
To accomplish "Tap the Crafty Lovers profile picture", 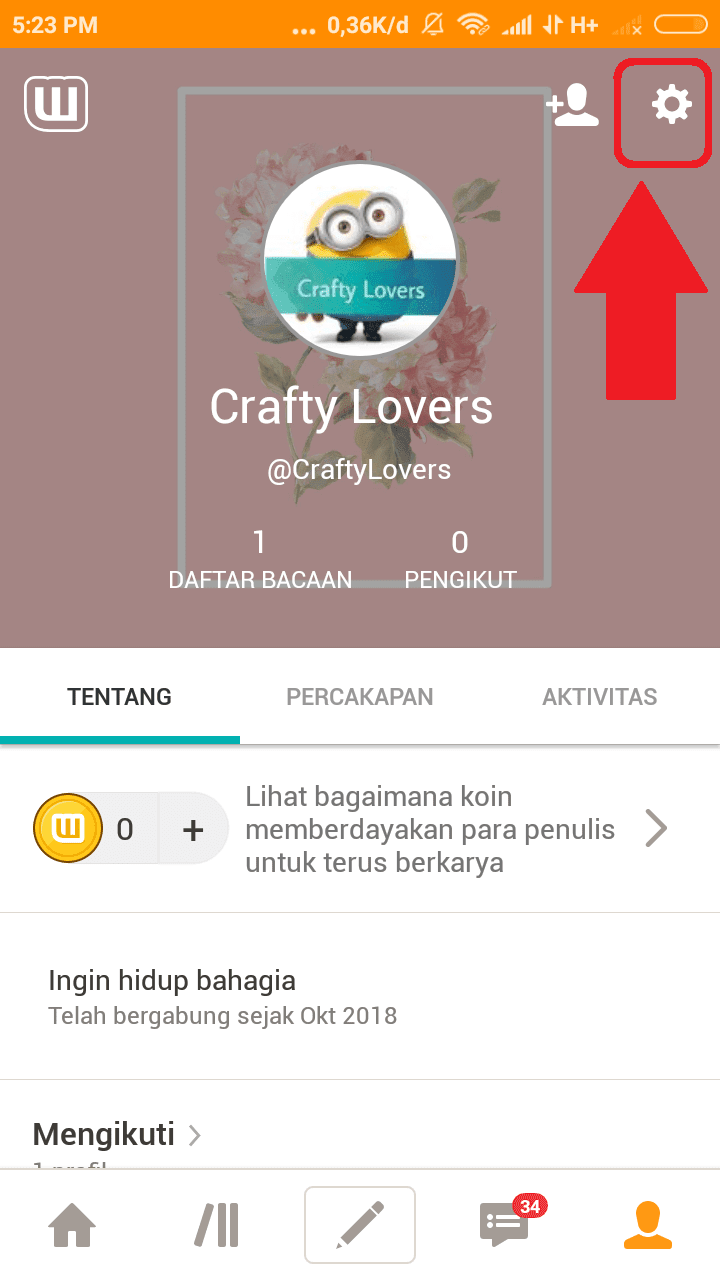I will click(x=360, y=258).
